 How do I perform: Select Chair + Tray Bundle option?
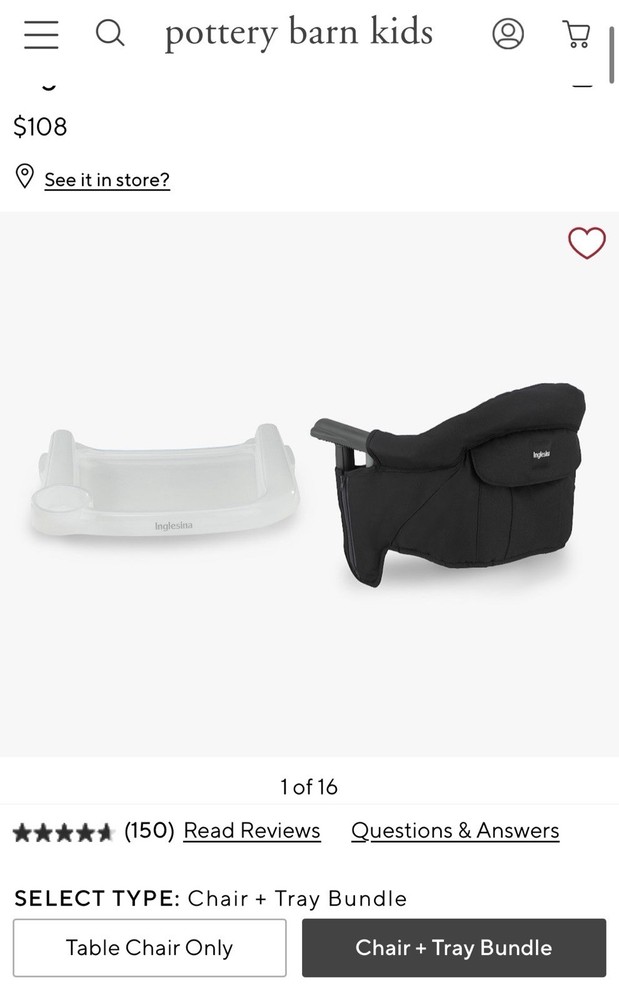coord(454,948)
